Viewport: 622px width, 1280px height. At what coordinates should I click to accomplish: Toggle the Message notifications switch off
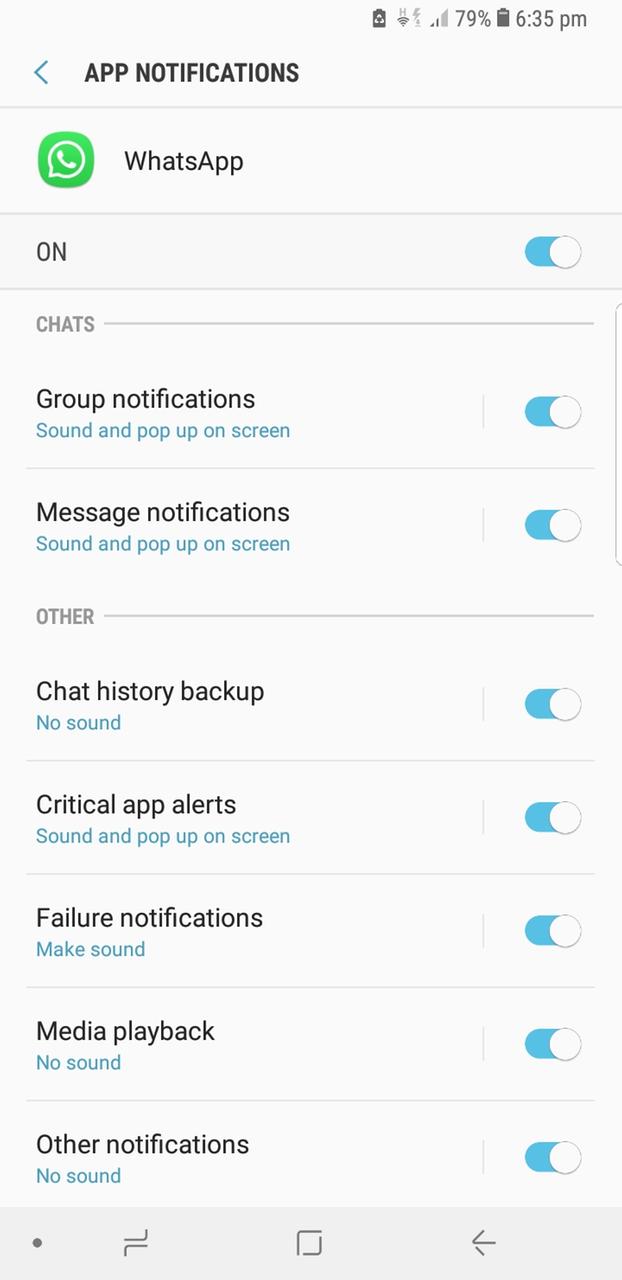coord(552,525)
